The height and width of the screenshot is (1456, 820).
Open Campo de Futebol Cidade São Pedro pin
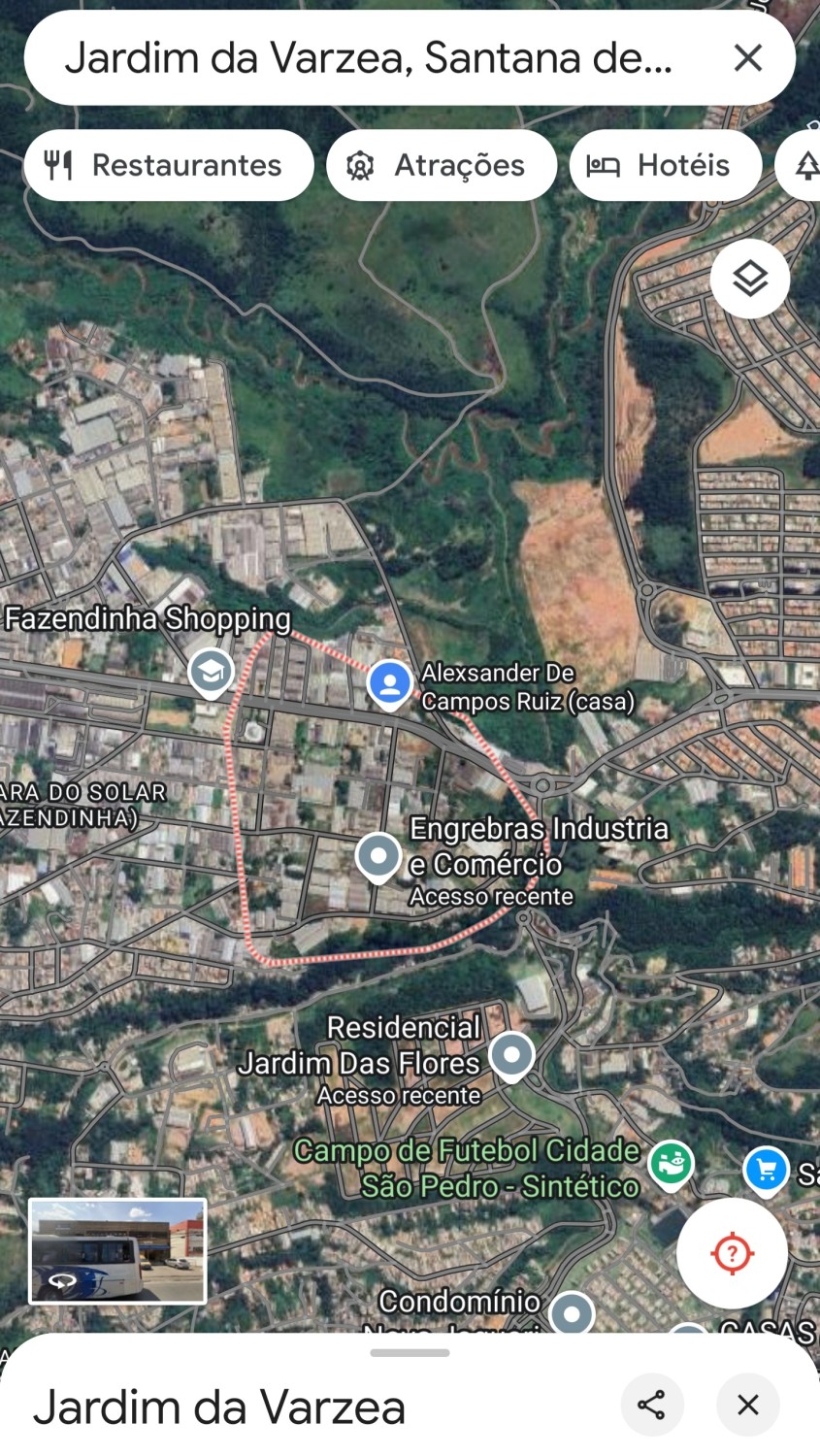(x=671, y=1163)
